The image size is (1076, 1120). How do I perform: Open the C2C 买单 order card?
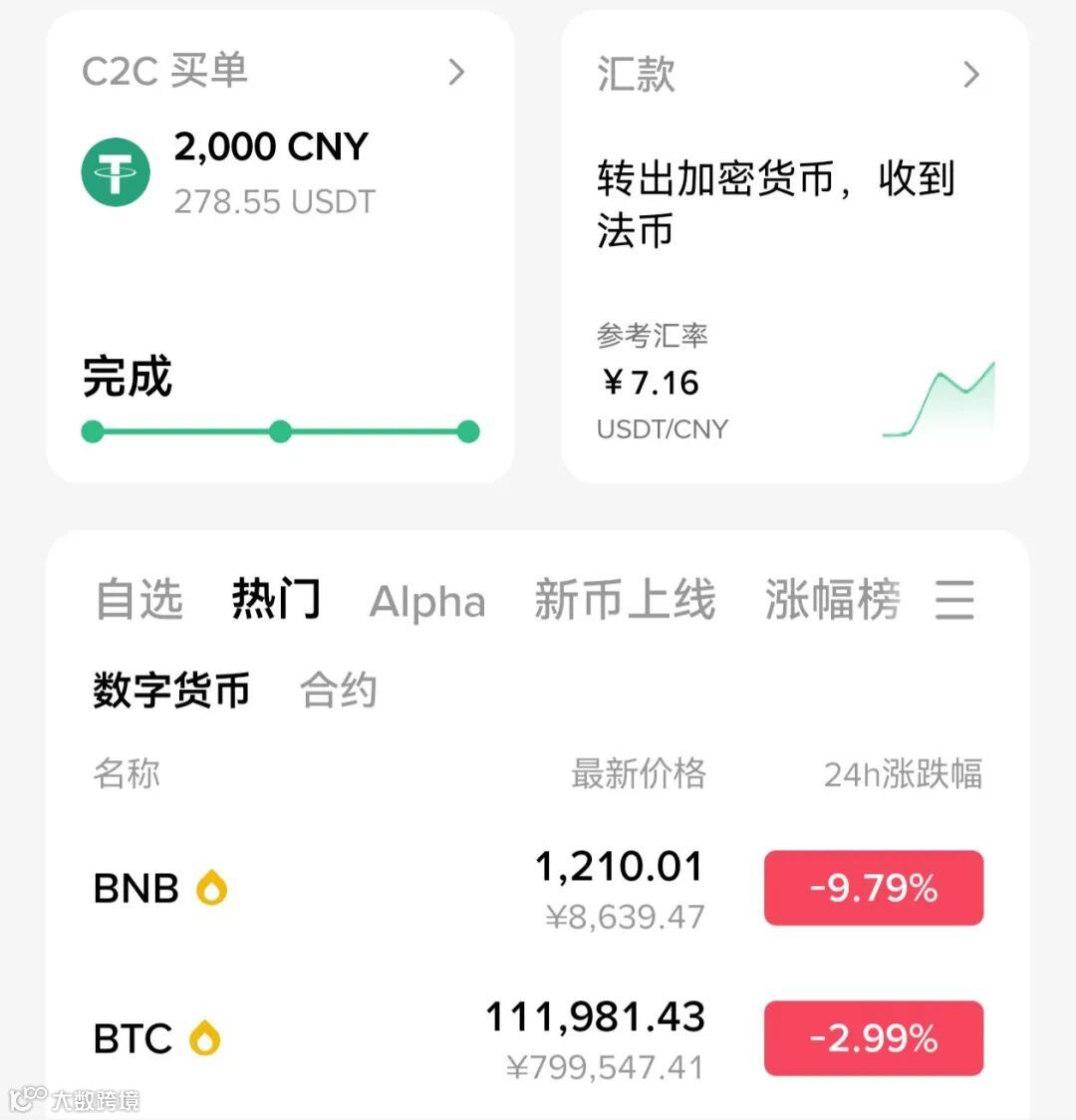[280, 249]
